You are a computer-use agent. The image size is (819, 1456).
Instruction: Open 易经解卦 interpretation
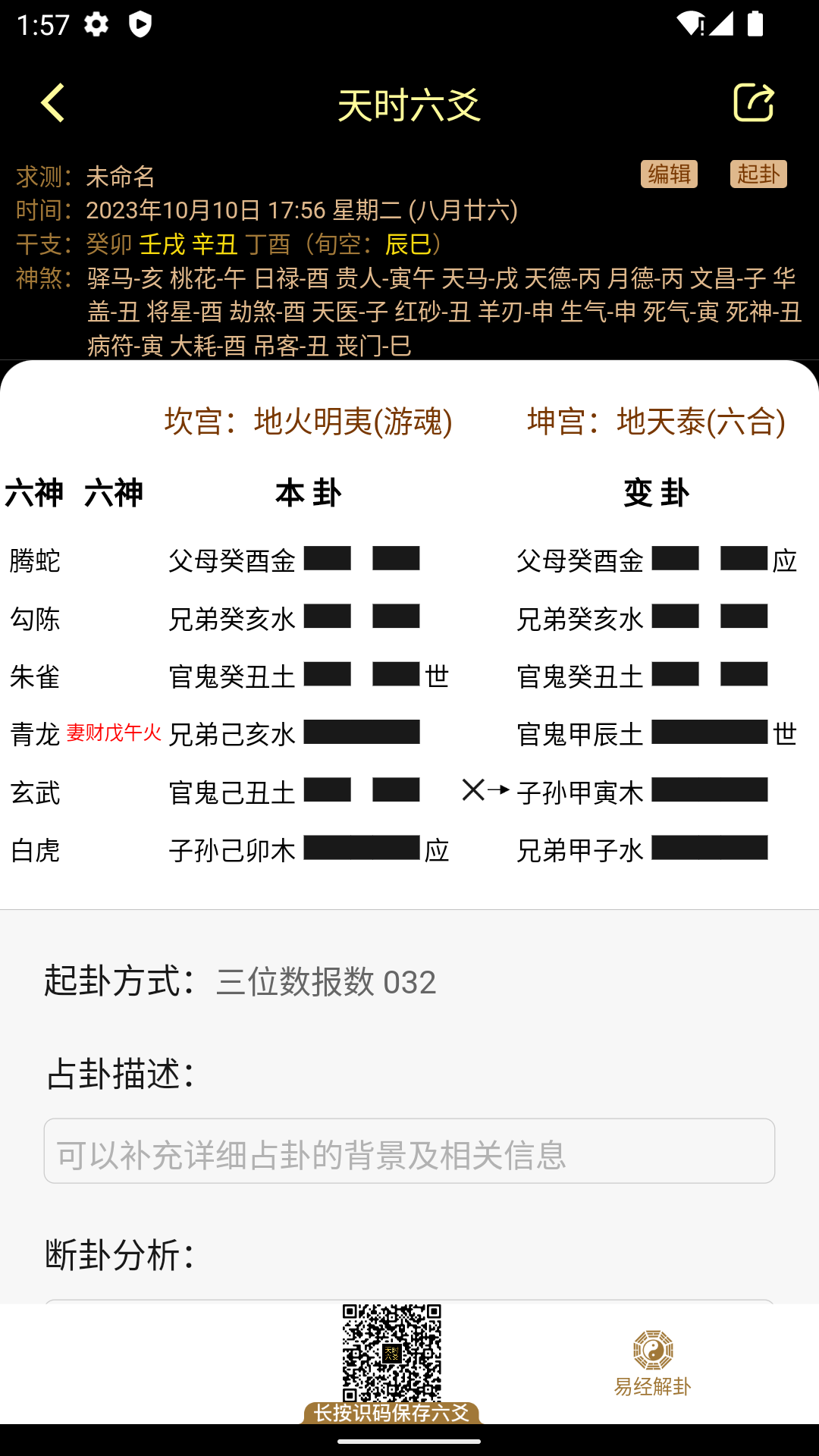pyautogui.click(x=652, y=1363)
